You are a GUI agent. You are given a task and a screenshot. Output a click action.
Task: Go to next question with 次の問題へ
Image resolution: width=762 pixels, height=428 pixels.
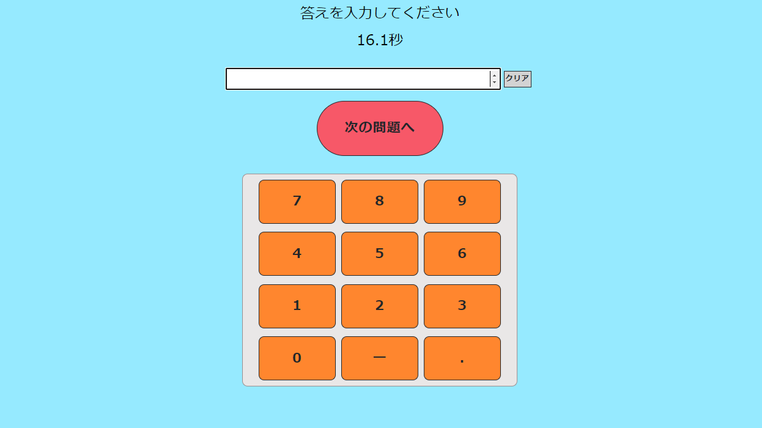380,128
